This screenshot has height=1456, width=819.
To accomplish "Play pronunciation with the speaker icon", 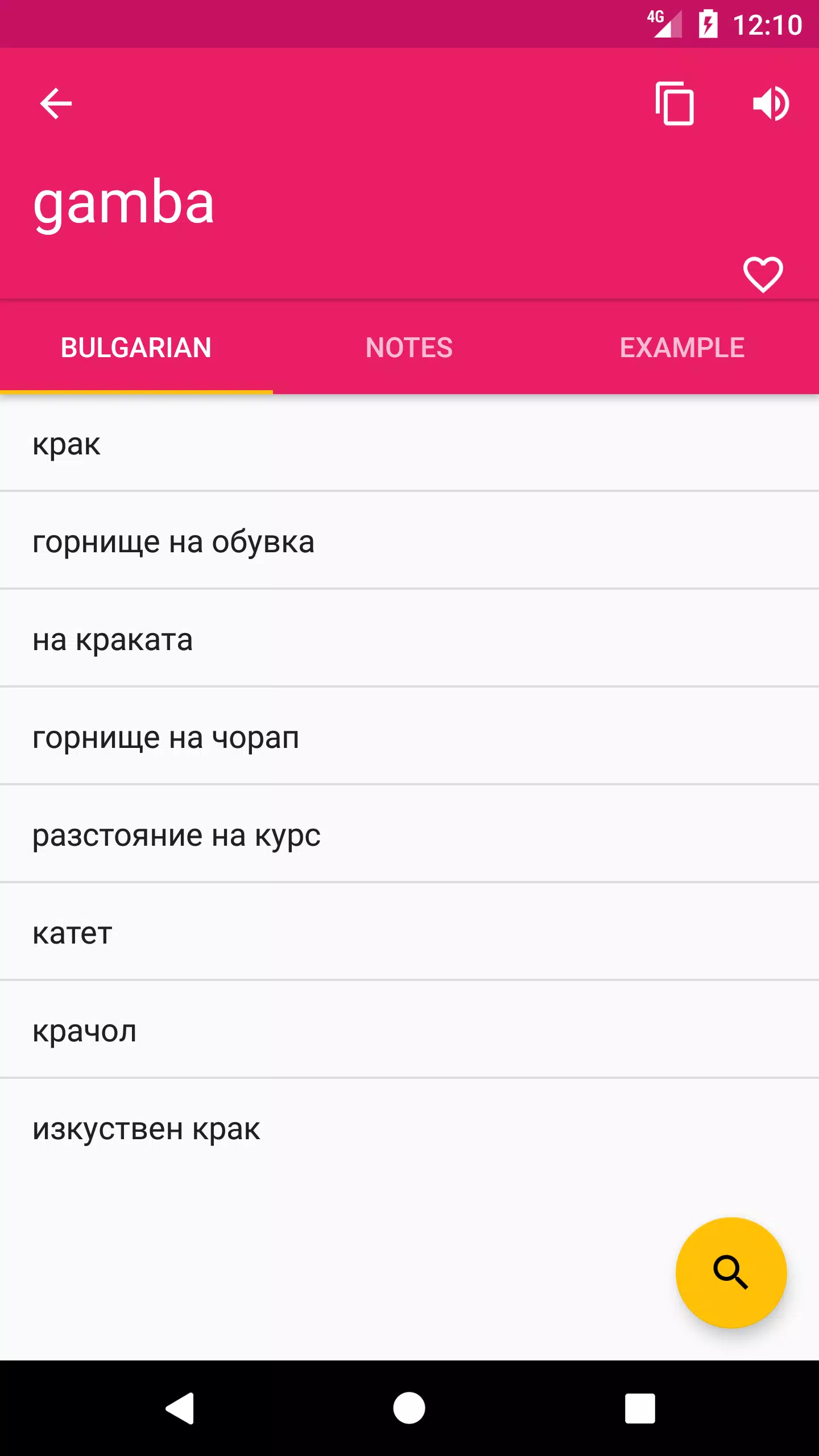I will 771,104.
